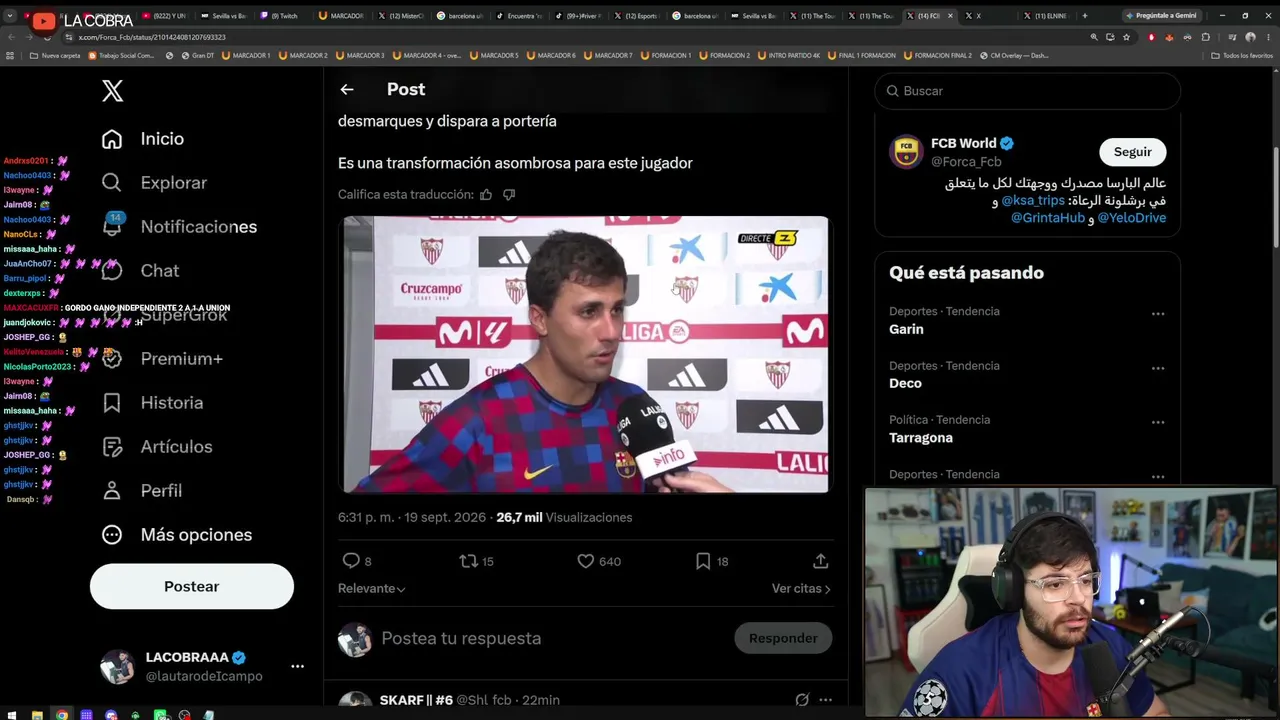
Task: Bookmark this post
Action: pos(703,561)
